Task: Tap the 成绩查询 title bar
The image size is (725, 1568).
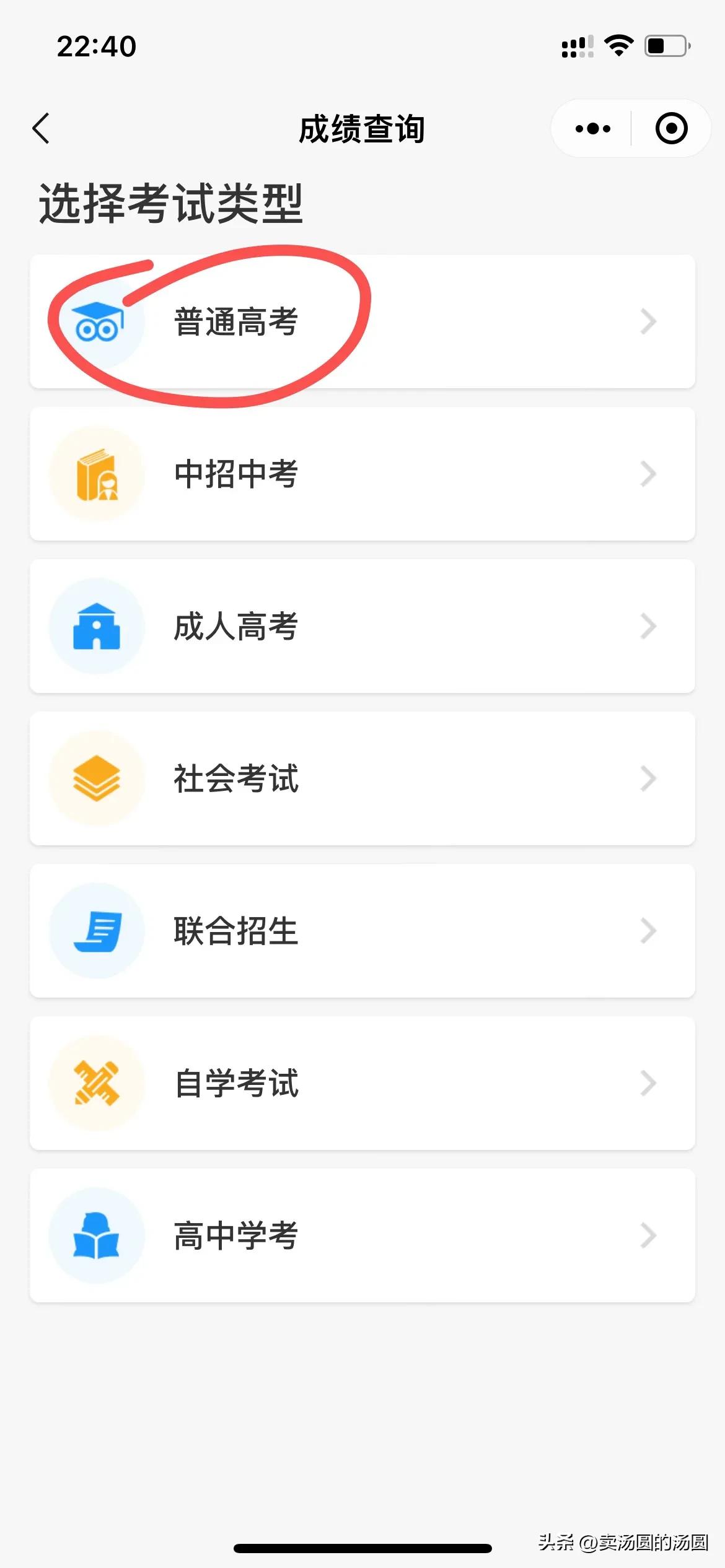Action: pos(362,129)
